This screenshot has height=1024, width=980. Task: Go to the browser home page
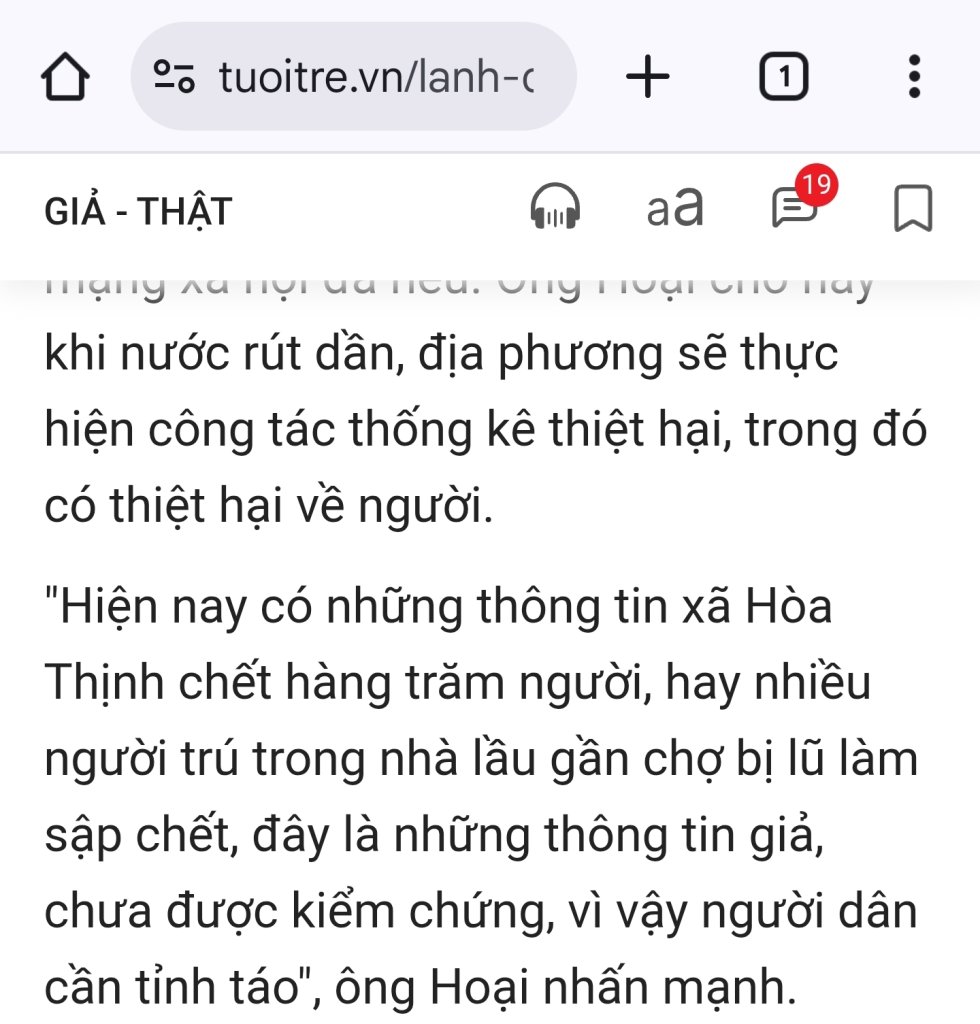[x=65, y=77]
